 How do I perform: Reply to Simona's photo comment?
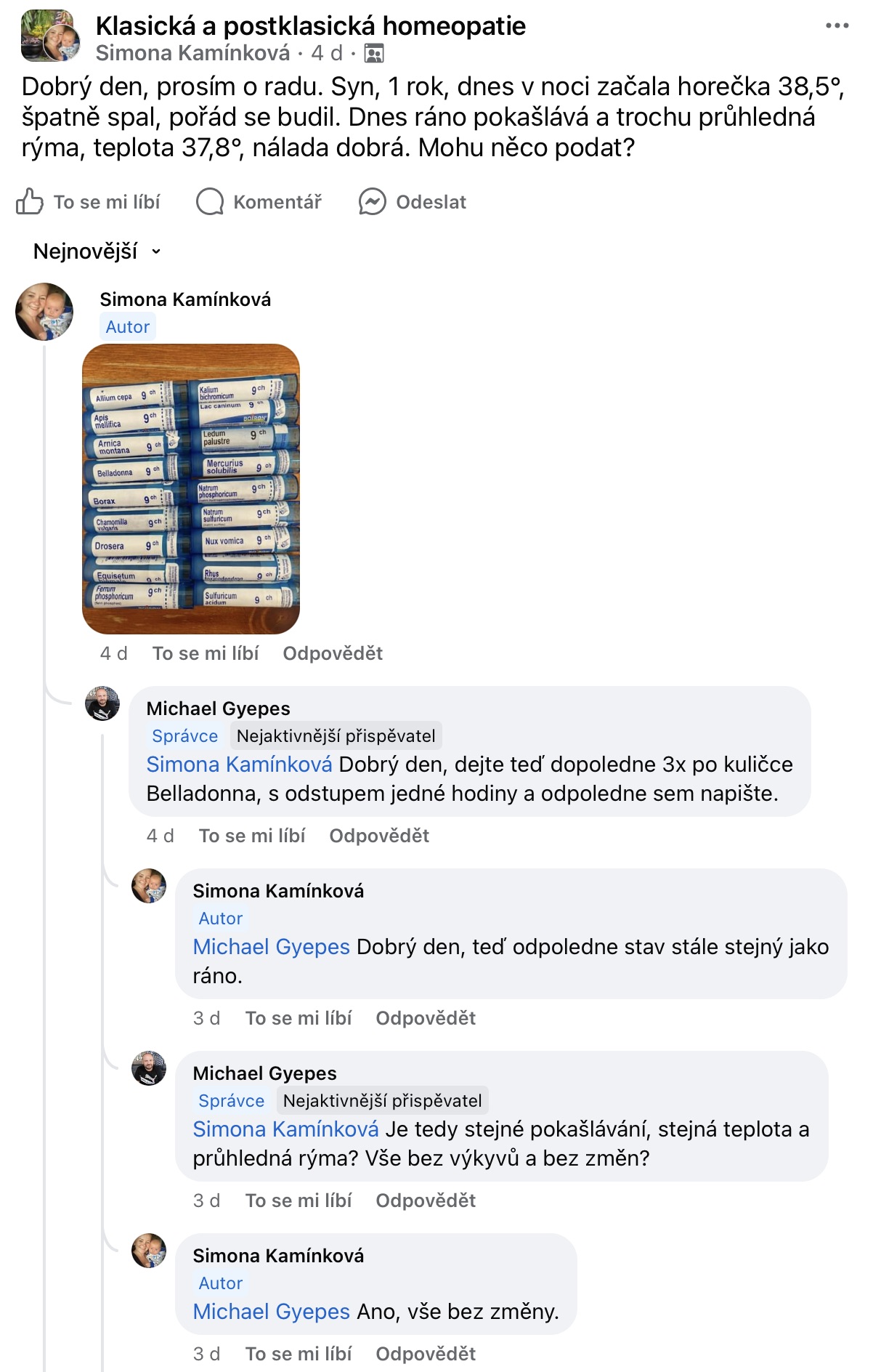click(x=333, y=653)
